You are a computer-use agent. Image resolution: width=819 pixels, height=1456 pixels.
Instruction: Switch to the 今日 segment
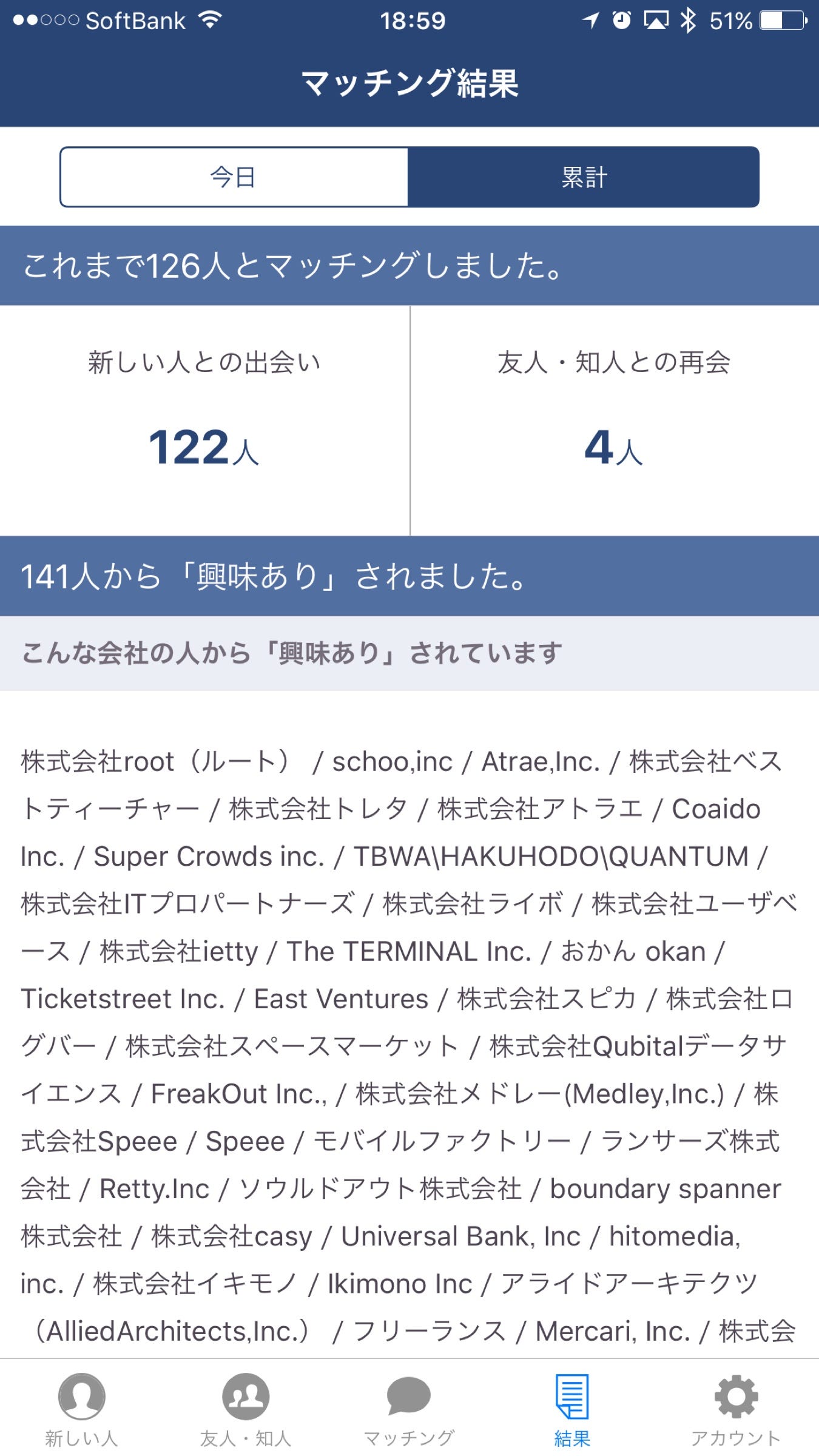coord(234,177)
